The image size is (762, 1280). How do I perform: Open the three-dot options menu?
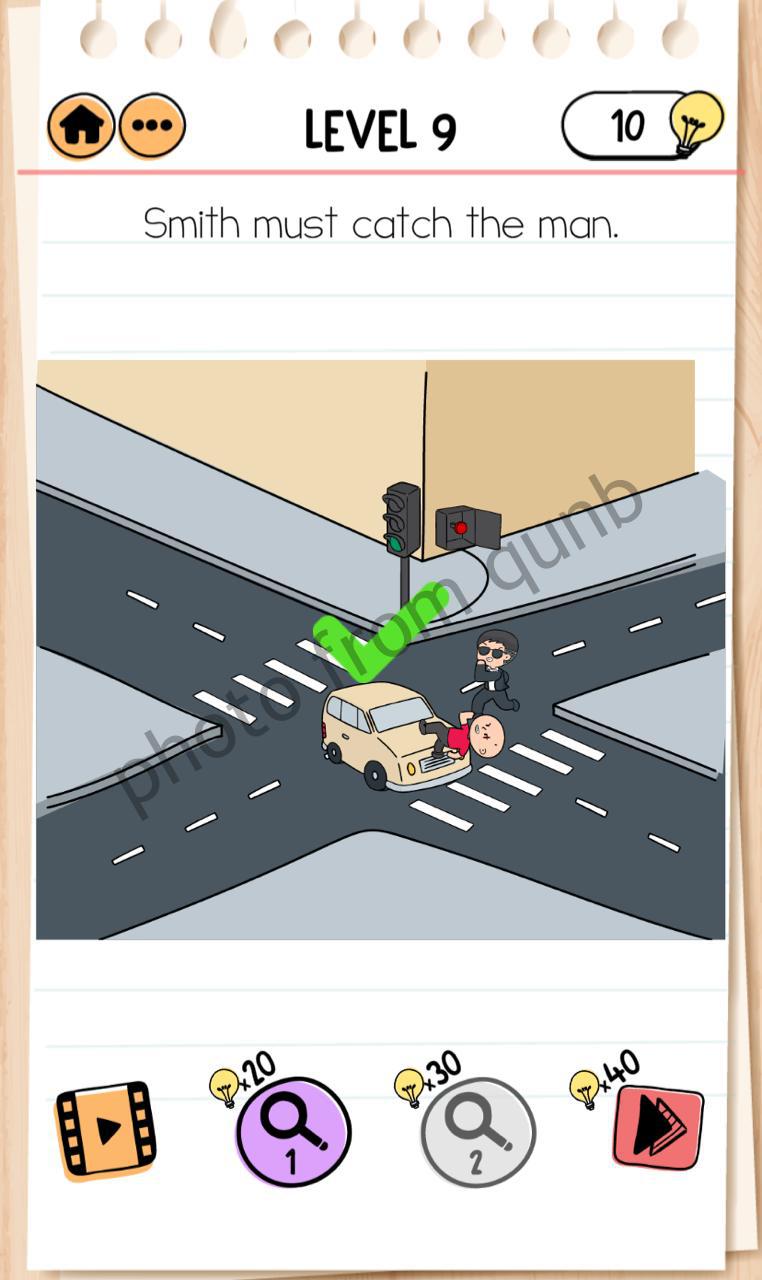click(x=152, y=126)
